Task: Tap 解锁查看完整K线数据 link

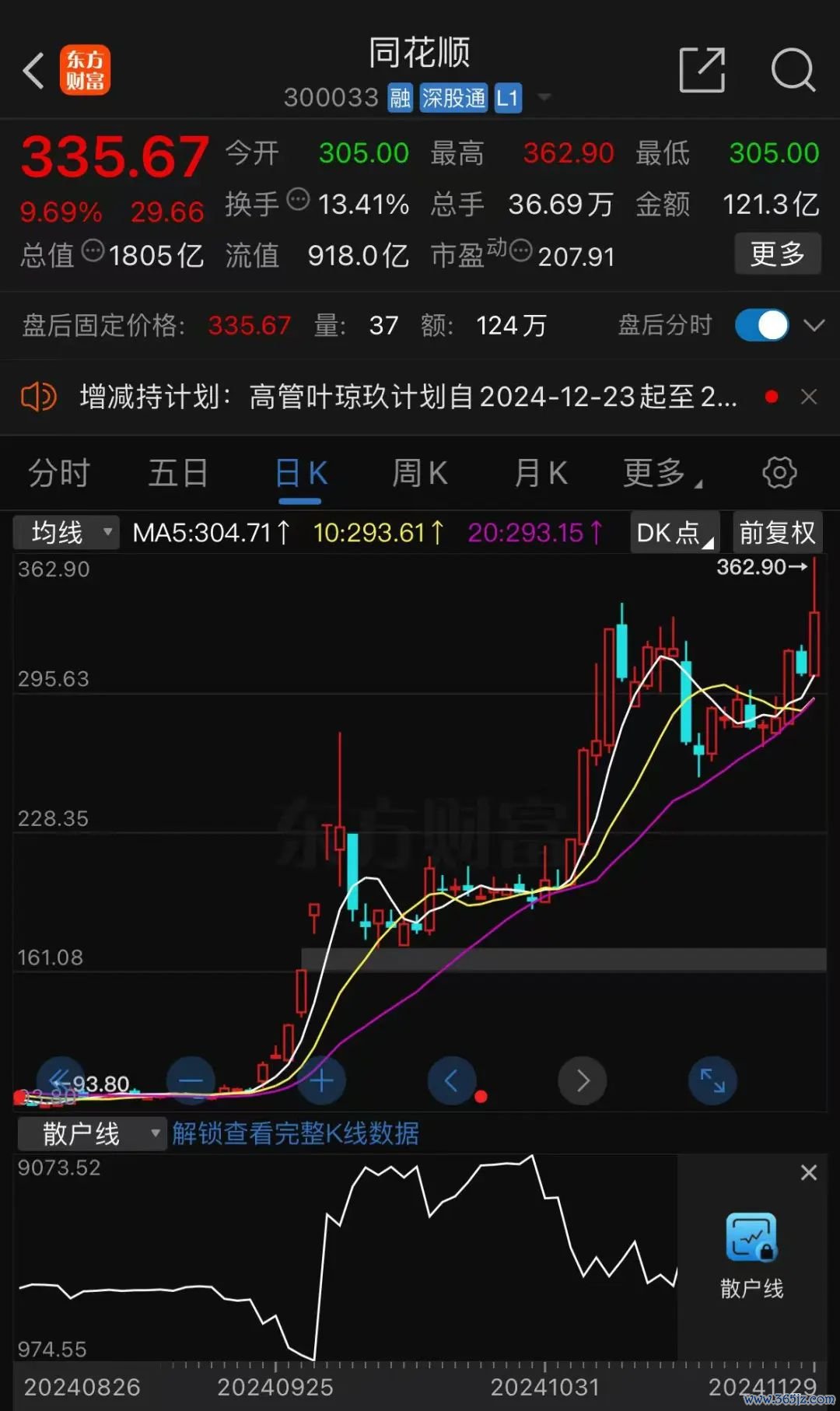Action: 296,1133
